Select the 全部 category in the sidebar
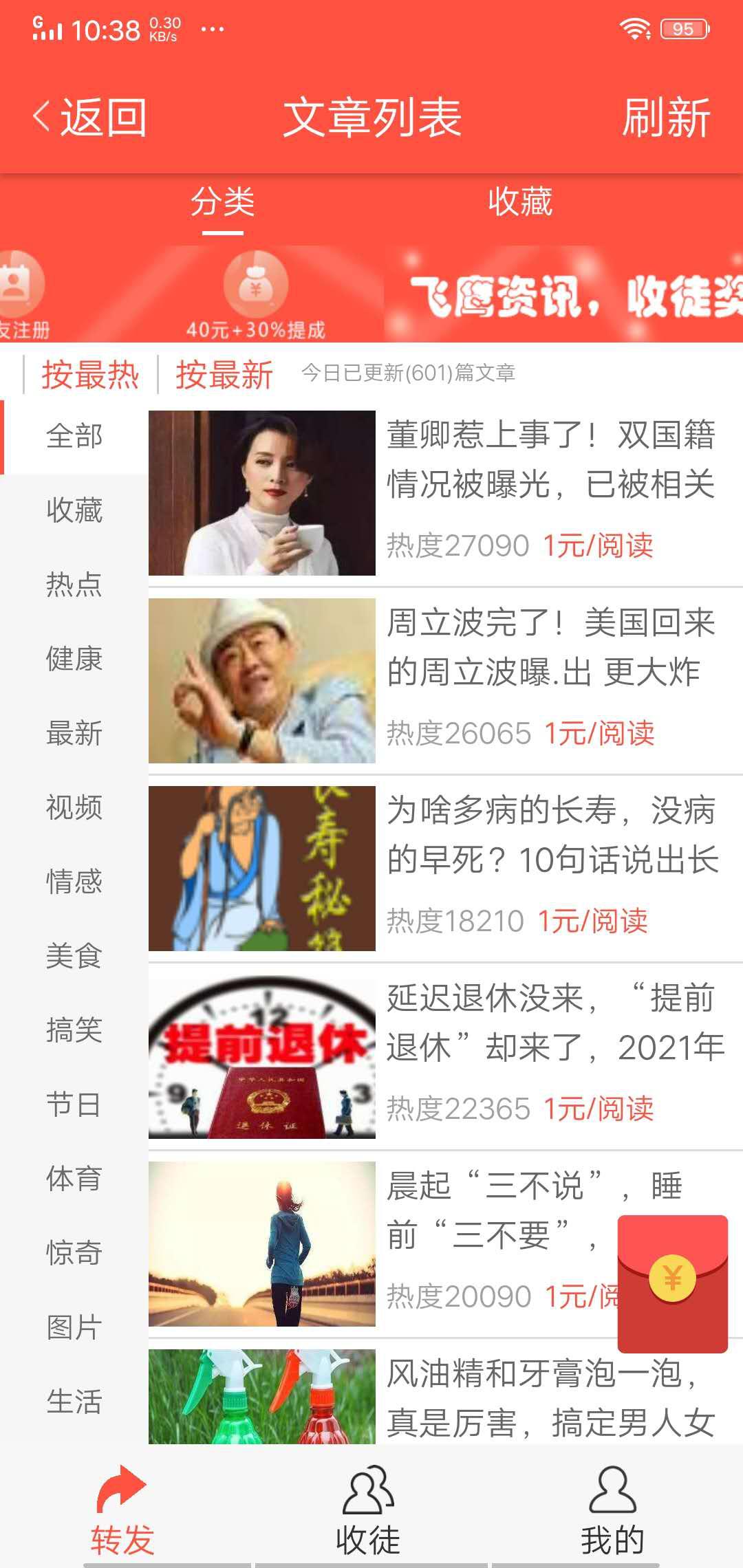743x1568 pixels. (74, 436)
